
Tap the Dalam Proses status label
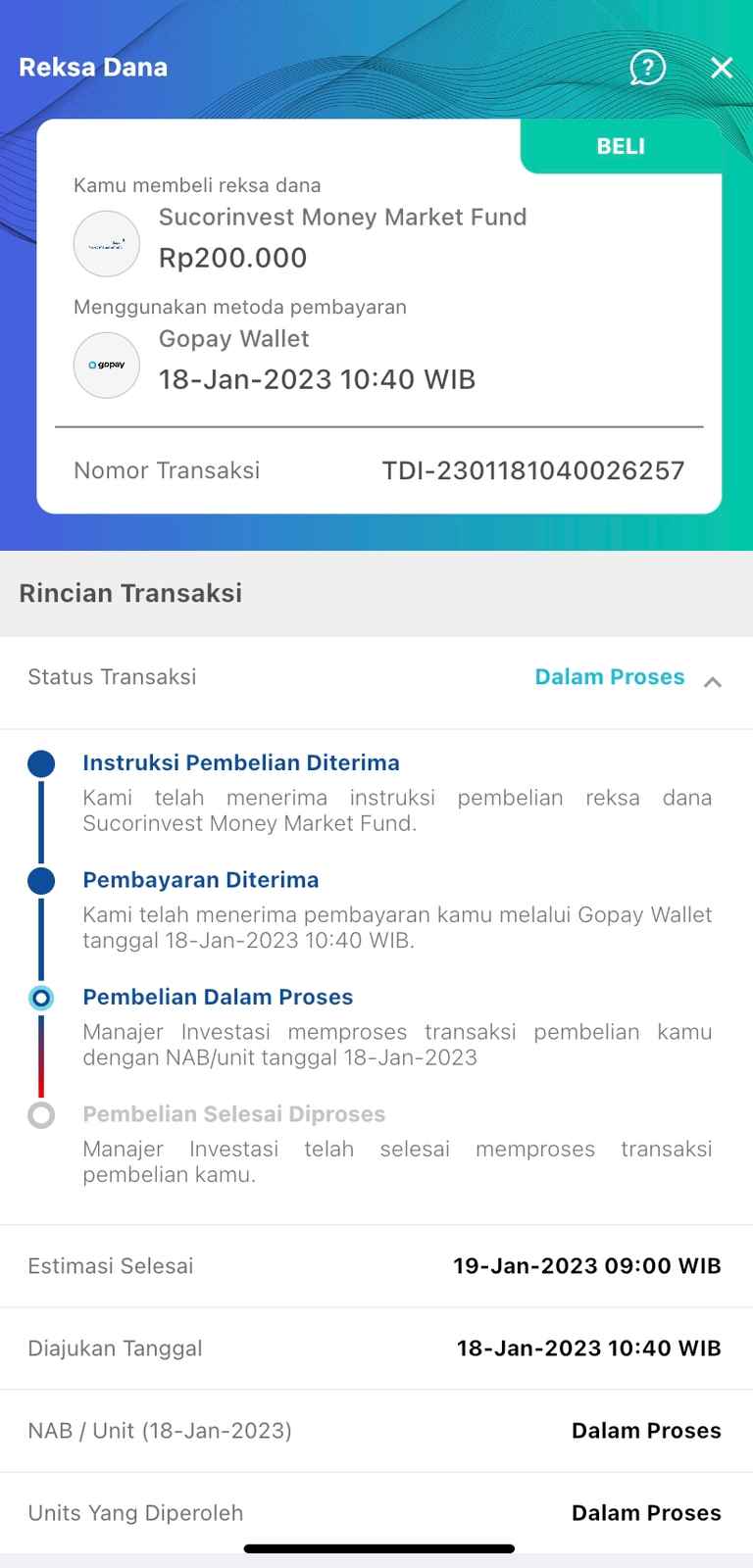coord(609,677)
